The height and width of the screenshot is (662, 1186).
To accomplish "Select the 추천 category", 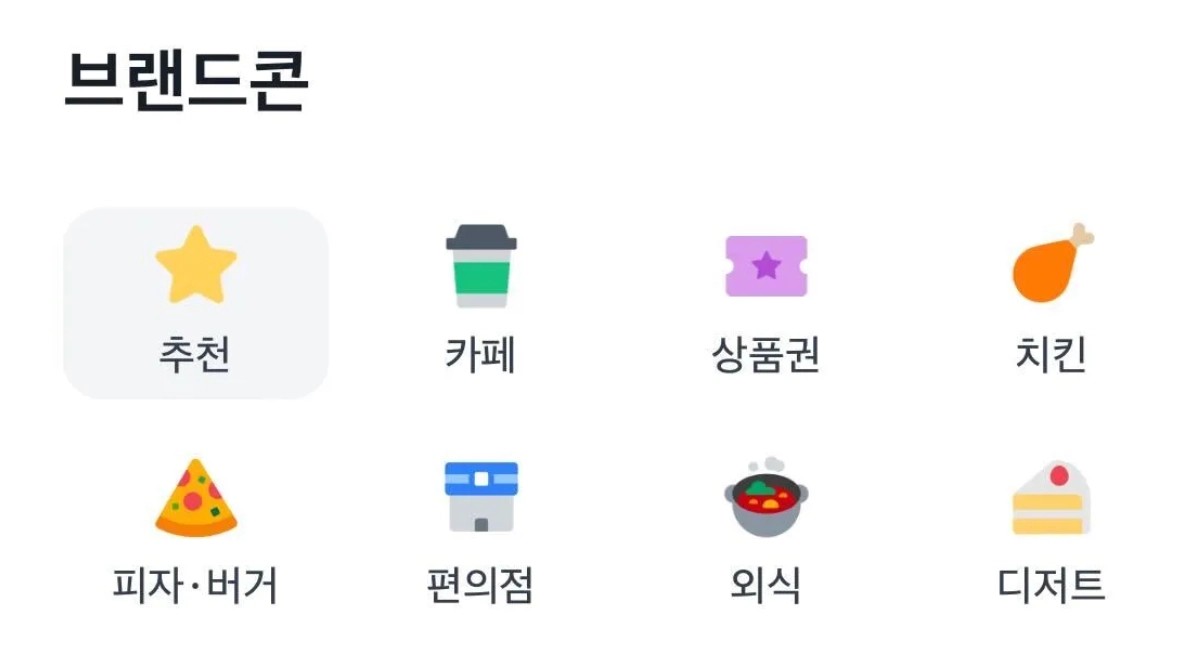I will (196, 303).
